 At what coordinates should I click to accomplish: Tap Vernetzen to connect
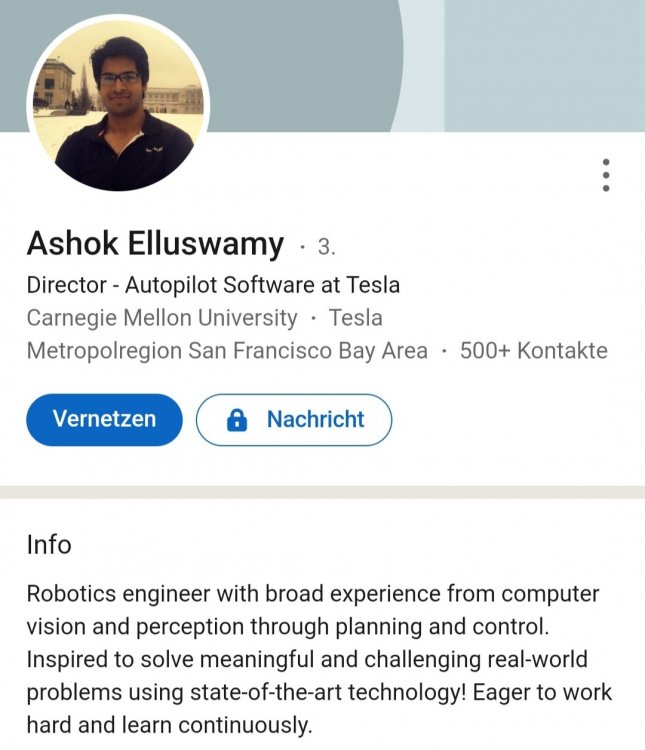point(104,419)
